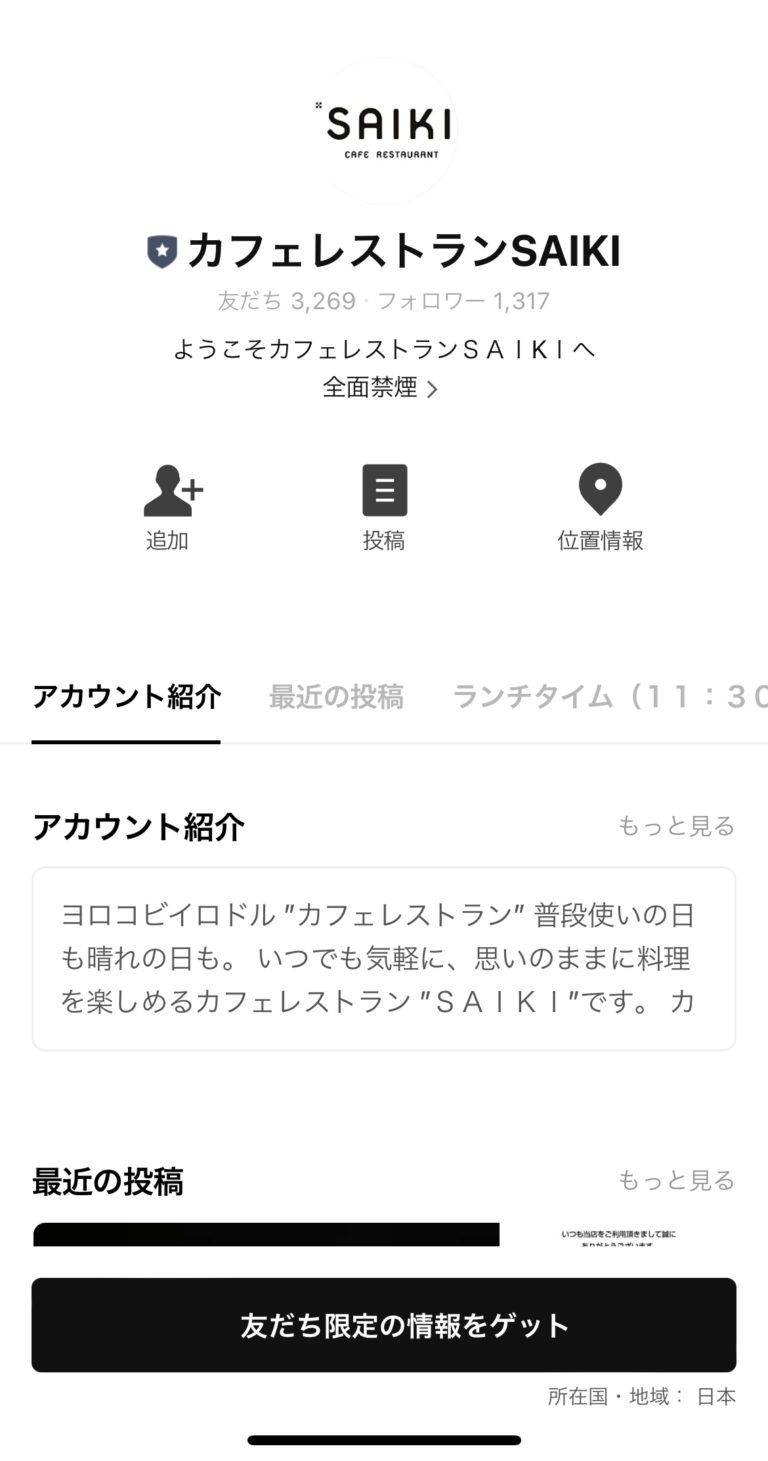Tap the add-person symbol above 追加
Image resolution: width=768 pixels, height=1461 pixels.
(x=169, y=489)
